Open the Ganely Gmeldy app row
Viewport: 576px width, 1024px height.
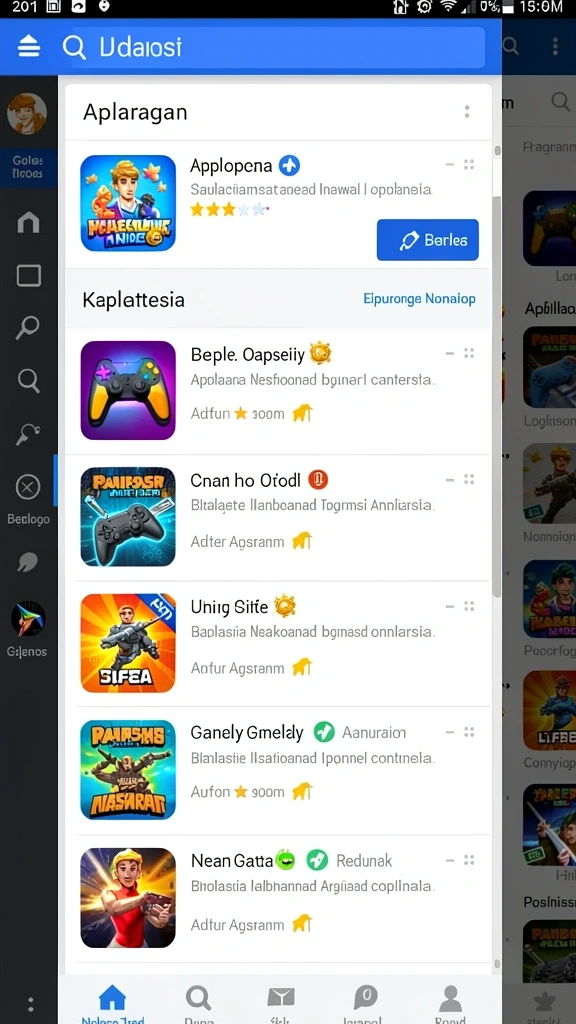coord(279,769)
